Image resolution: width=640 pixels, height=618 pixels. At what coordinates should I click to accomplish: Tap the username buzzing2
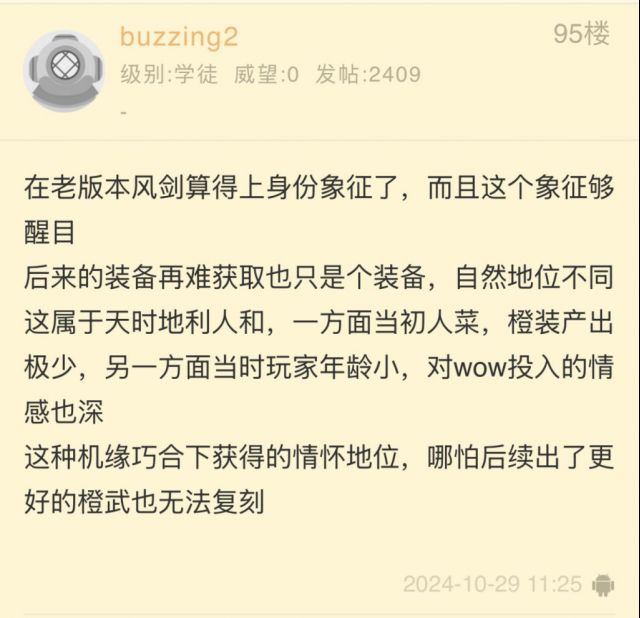click(x=179, y=37)
